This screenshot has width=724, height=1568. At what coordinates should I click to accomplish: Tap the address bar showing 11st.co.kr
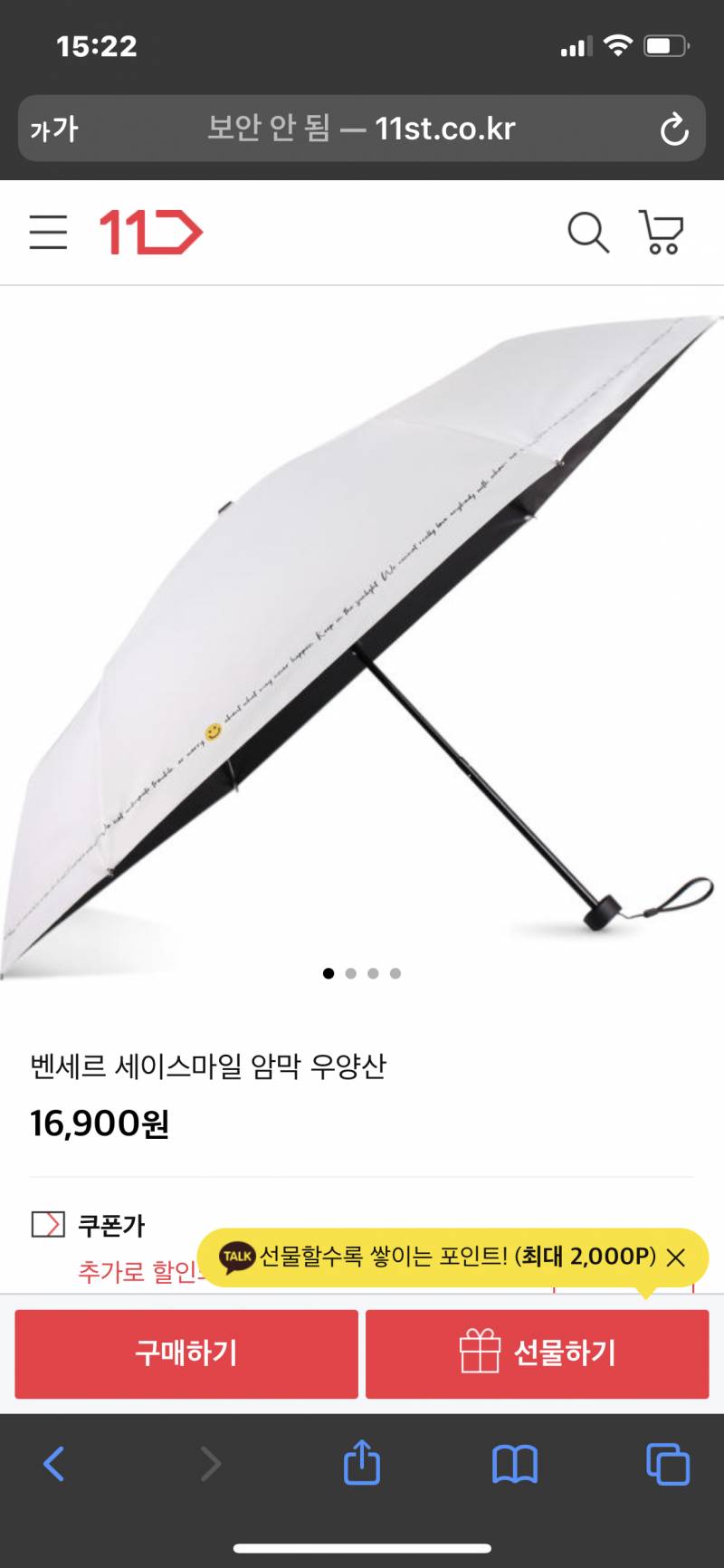point(362,129)
